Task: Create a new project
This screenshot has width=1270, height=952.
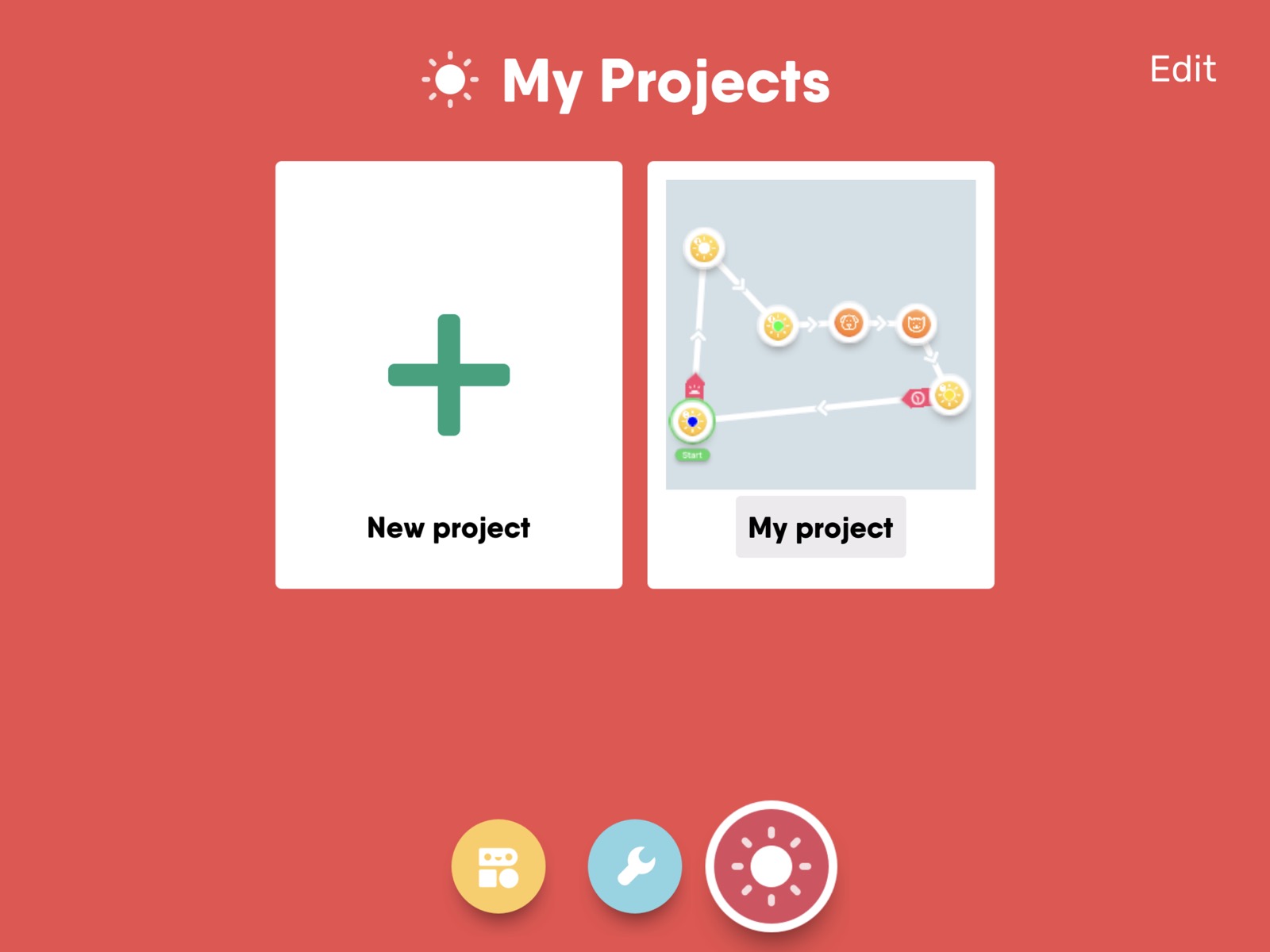Action: [x=448, y=374]
